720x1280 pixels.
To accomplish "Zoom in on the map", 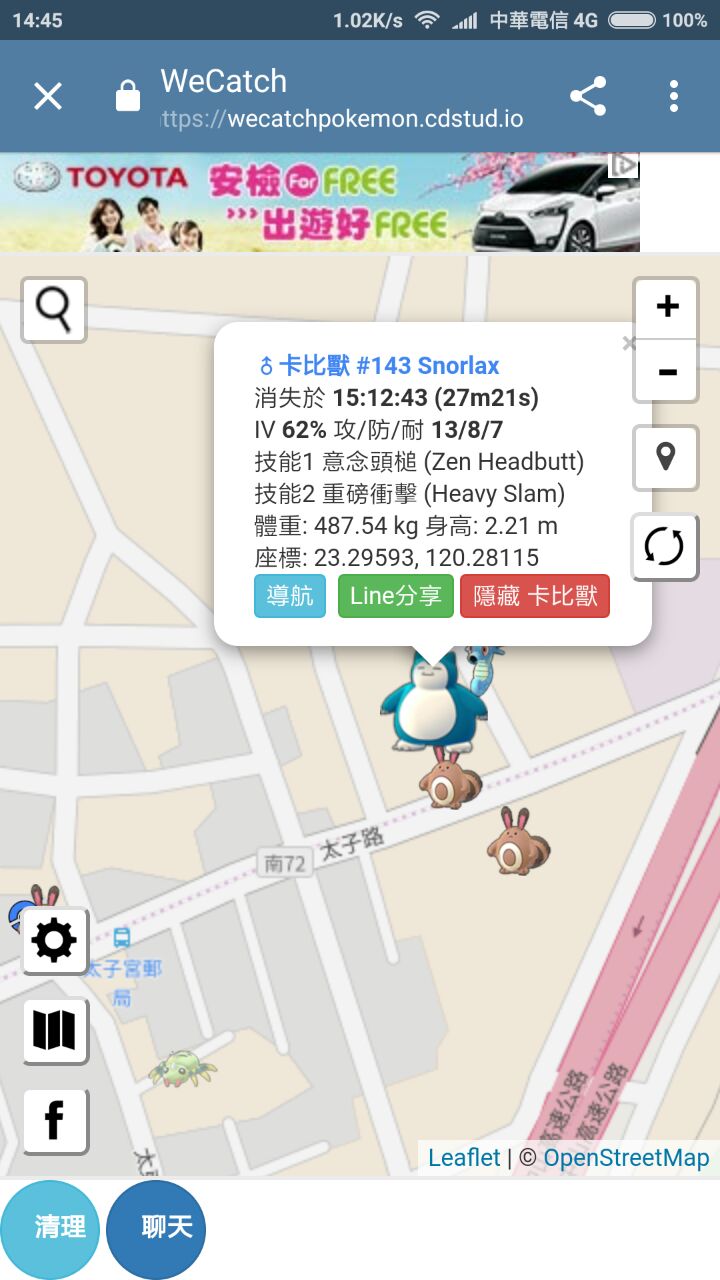I will point(667,307).
